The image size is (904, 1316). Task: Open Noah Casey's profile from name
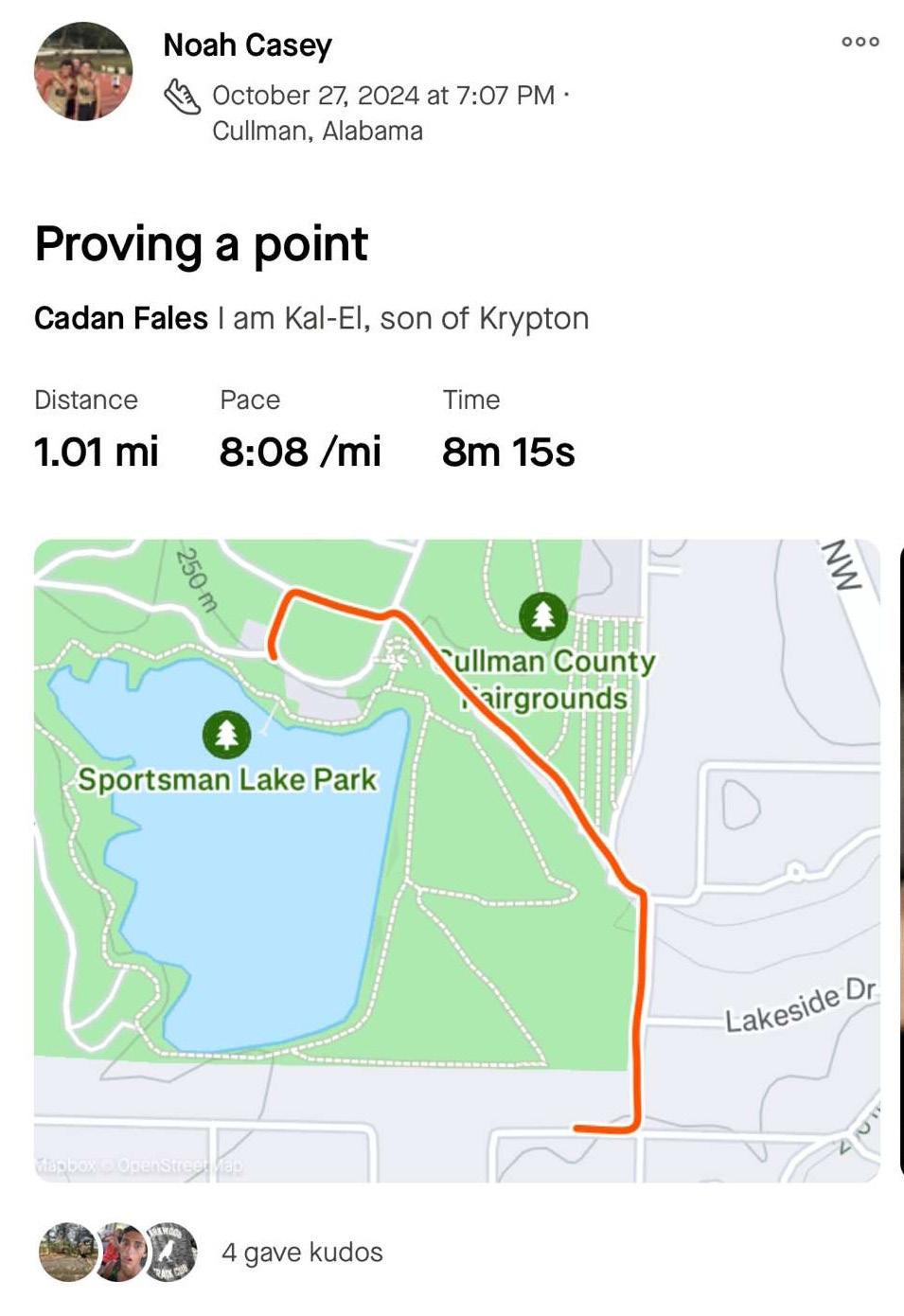pos(247,44)
